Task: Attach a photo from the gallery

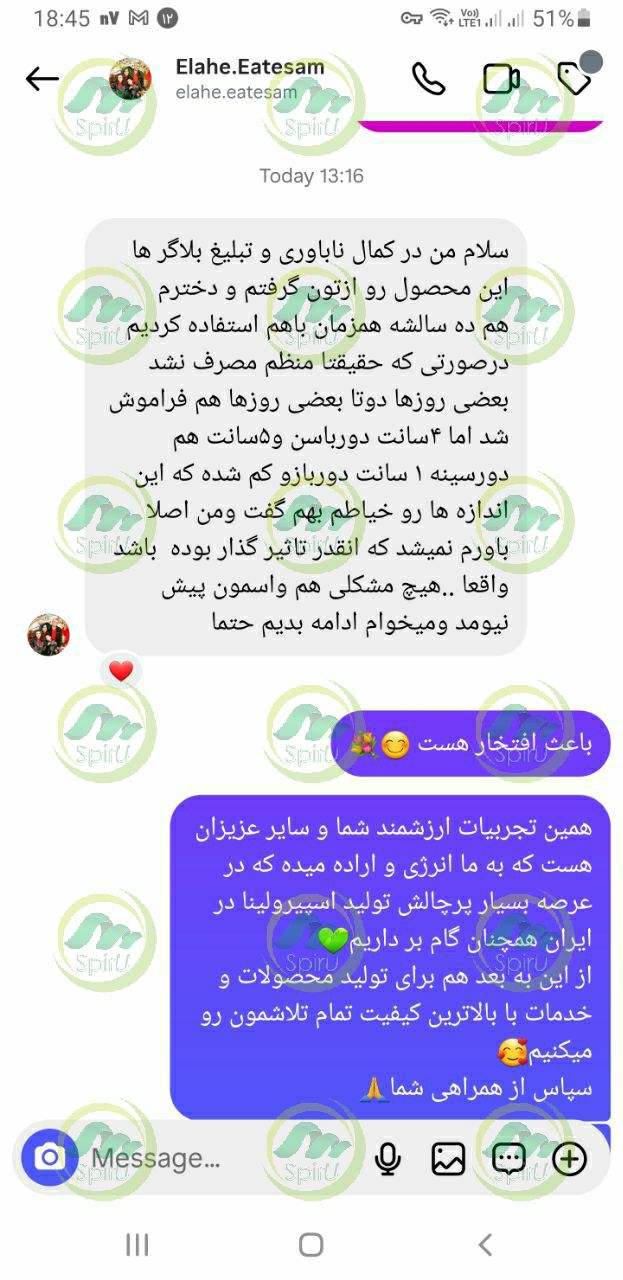Action: [x=448, y=1158]
